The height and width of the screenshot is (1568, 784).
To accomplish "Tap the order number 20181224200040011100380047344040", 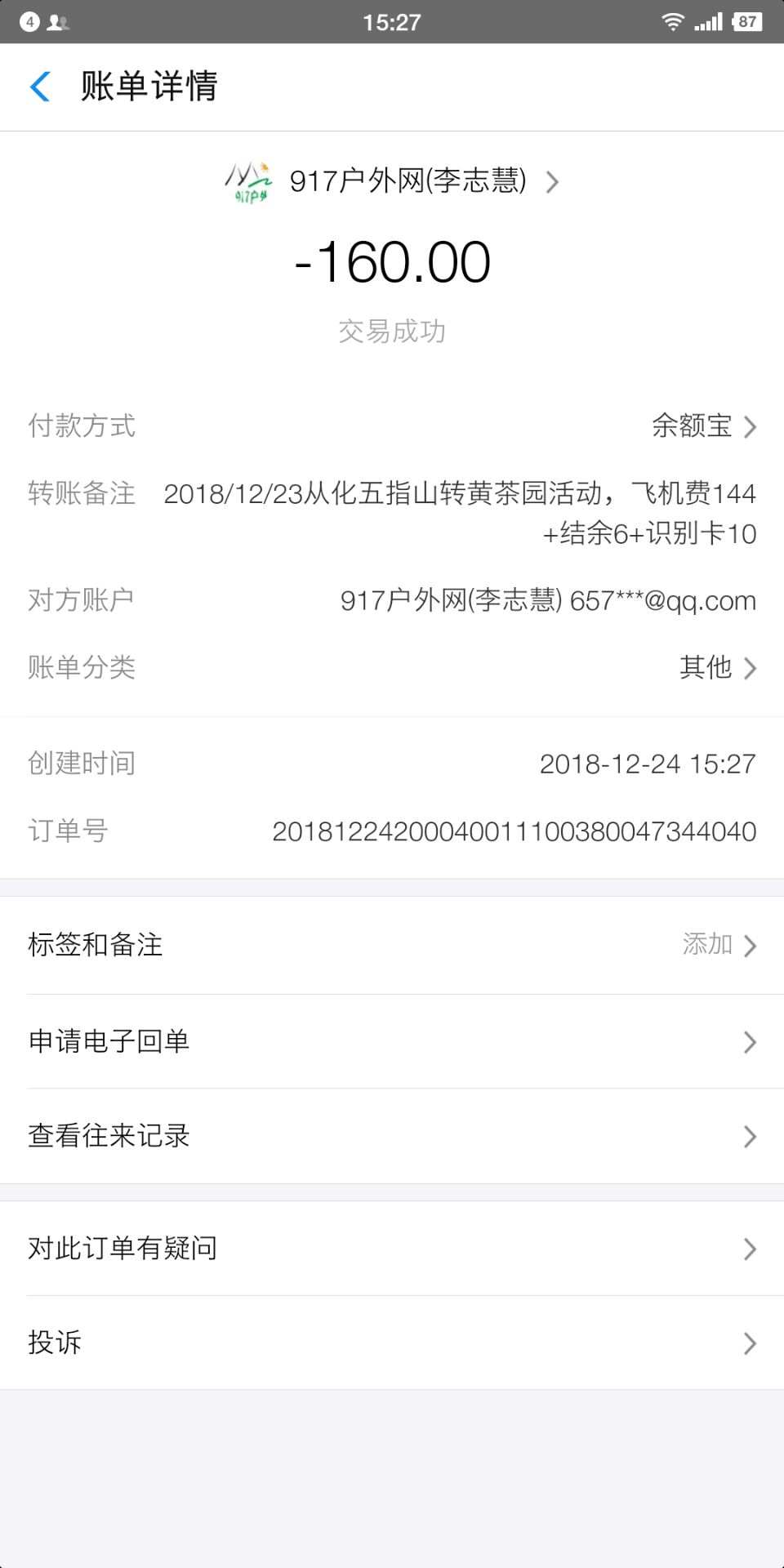I will tap(513, 831).
